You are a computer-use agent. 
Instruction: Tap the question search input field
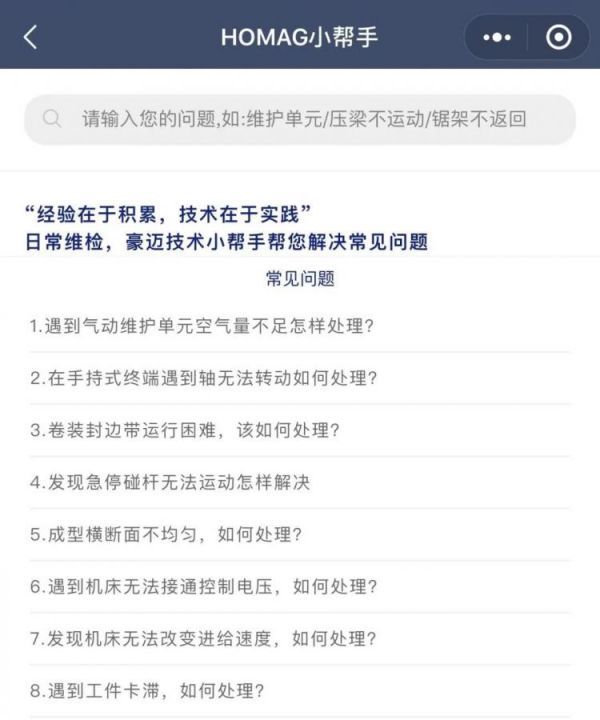tap(300, 120)
